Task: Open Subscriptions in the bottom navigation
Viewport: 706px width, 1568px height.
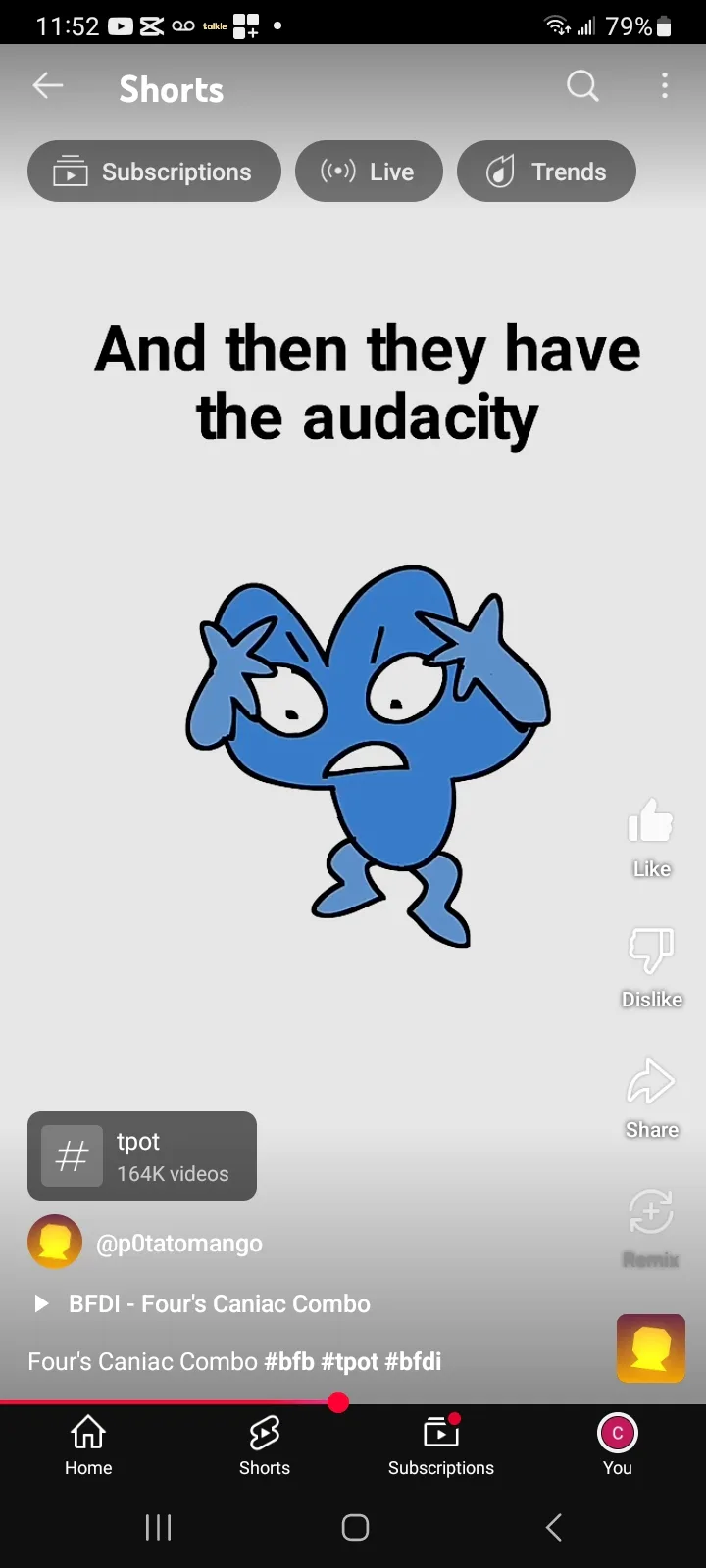Action: [441, 1445]
